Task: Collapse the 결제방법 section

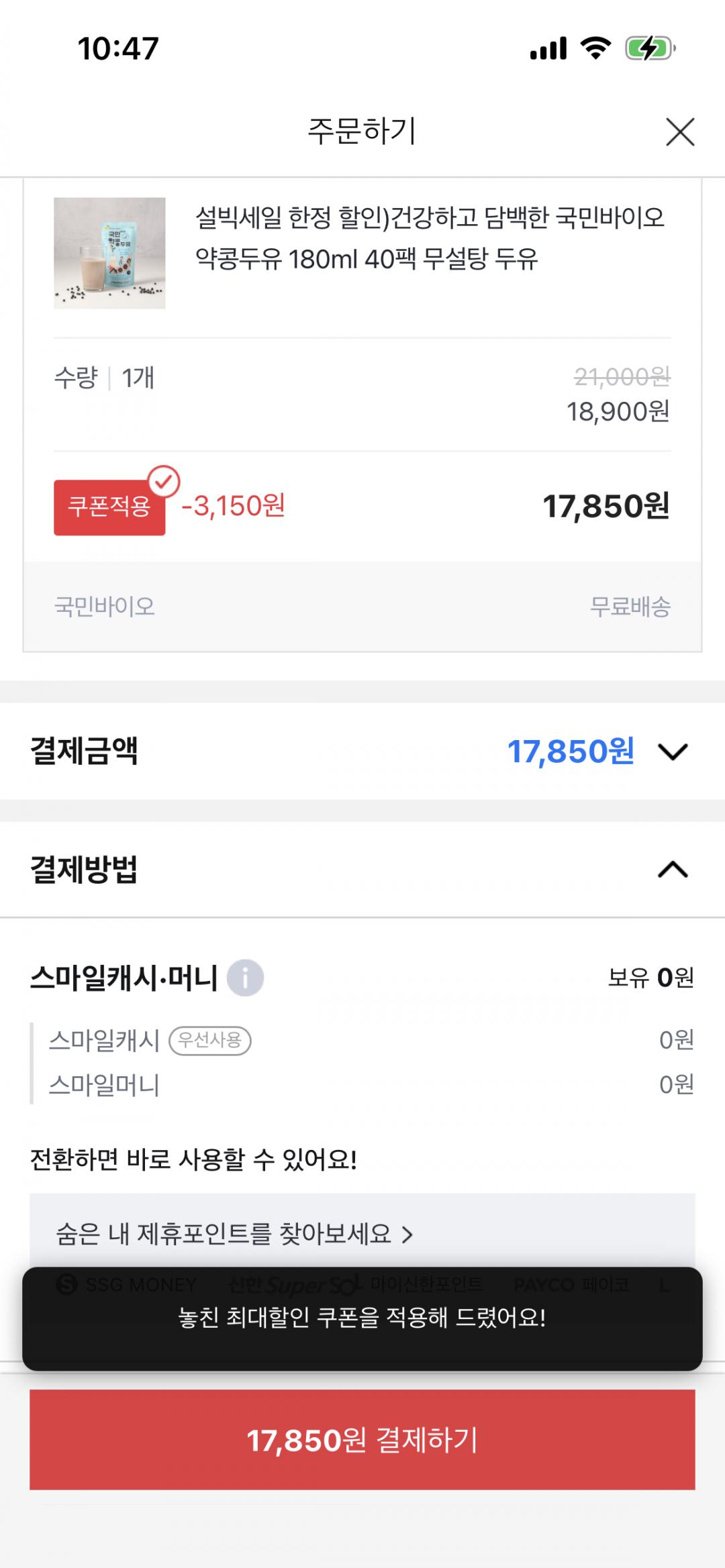Action: [x=673, y=870]
